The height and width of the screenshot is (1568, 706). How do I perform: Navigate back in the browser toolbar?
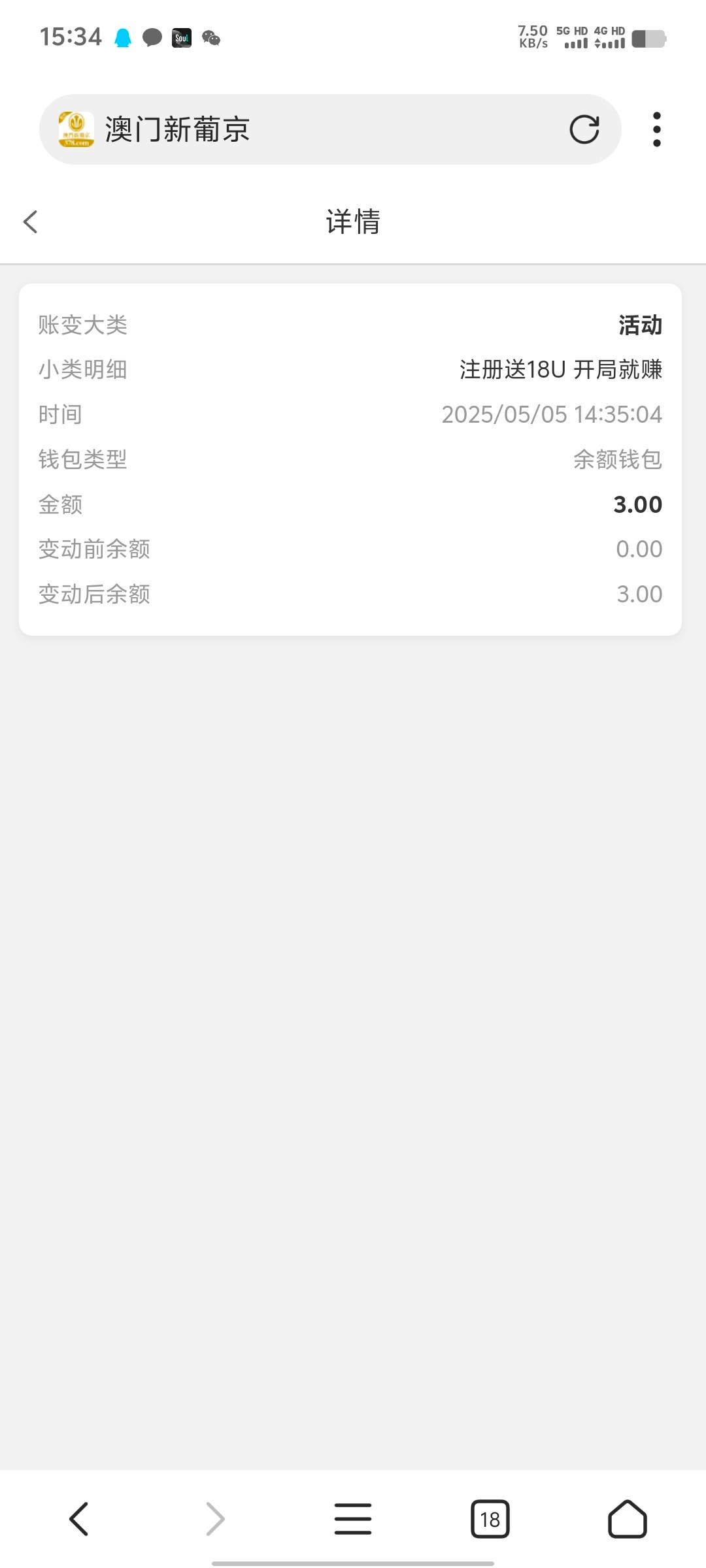[x=78, y=1518]
